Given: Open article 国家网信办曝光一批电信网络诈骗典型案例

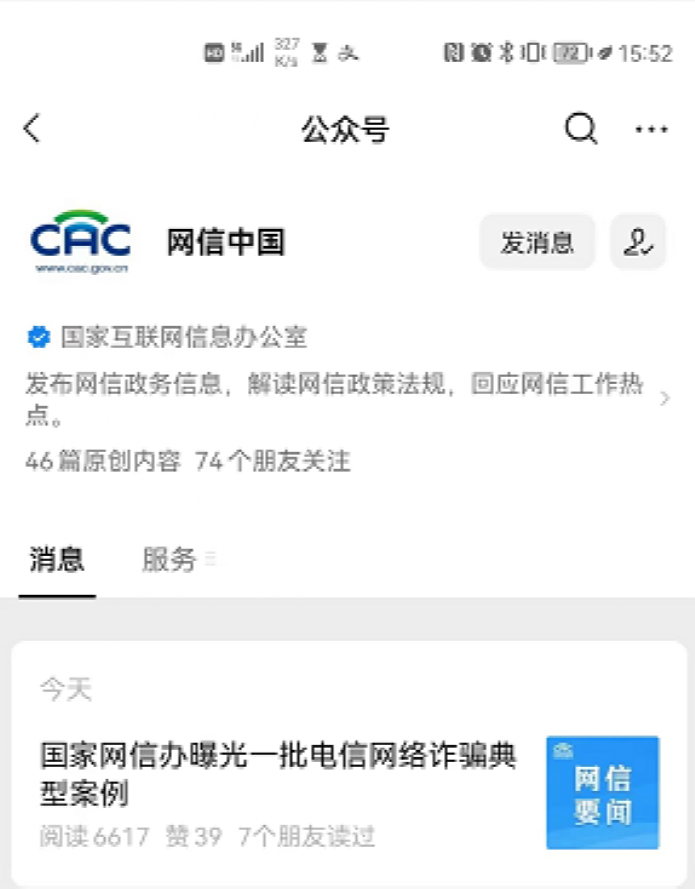Looking at the screenshot, I should [278, 774].
